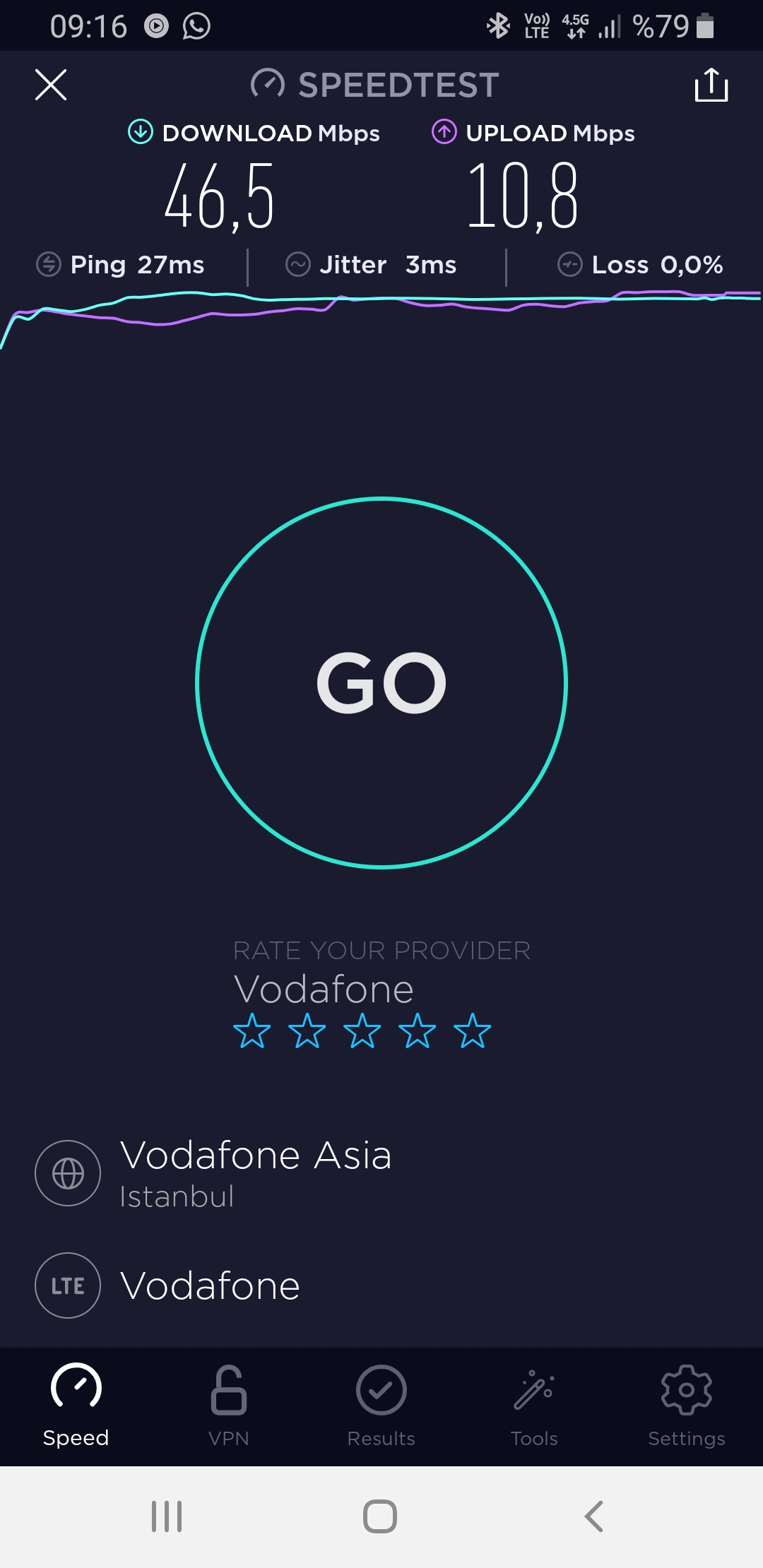Tap the system back button
Viewport: 763px width, 1568px height.
[x=594, y=1516]
